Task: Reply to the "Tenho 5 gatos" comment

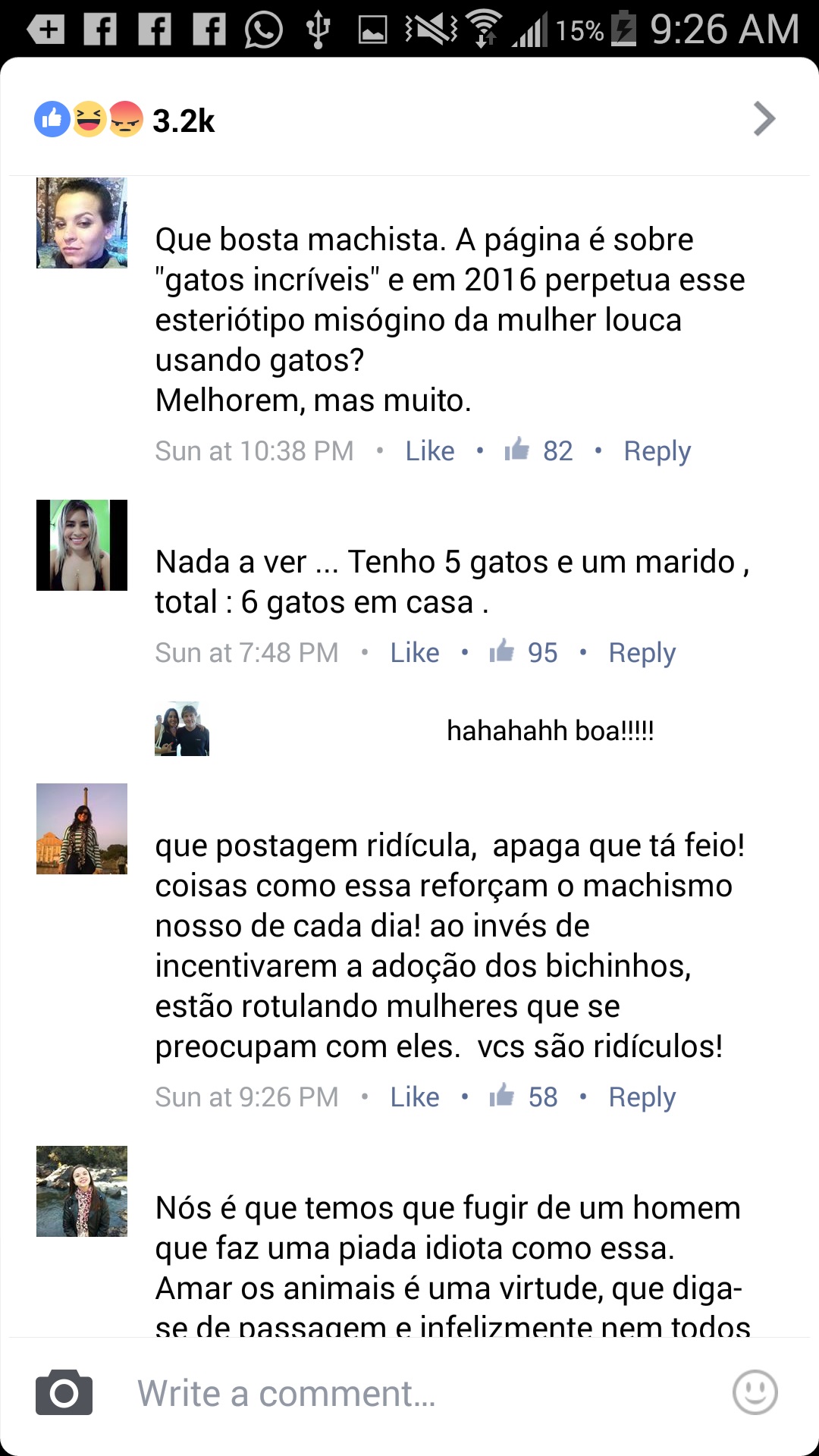Action: pyautogui.click(x=642, y=653)
